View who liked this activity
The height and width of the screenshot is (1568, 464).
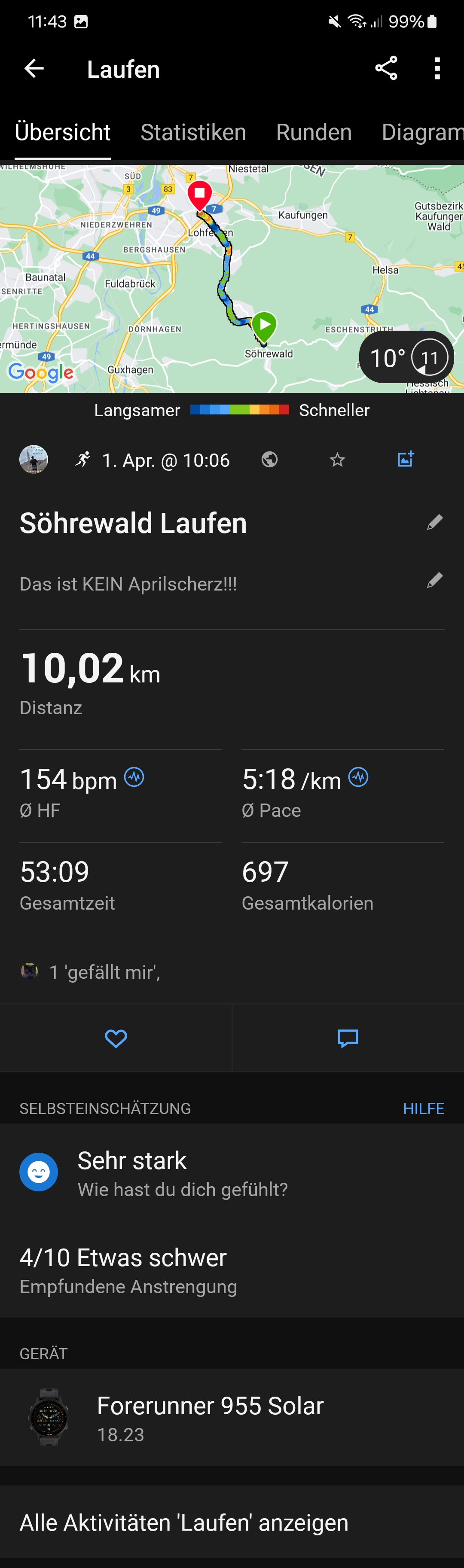click(104, 971)
